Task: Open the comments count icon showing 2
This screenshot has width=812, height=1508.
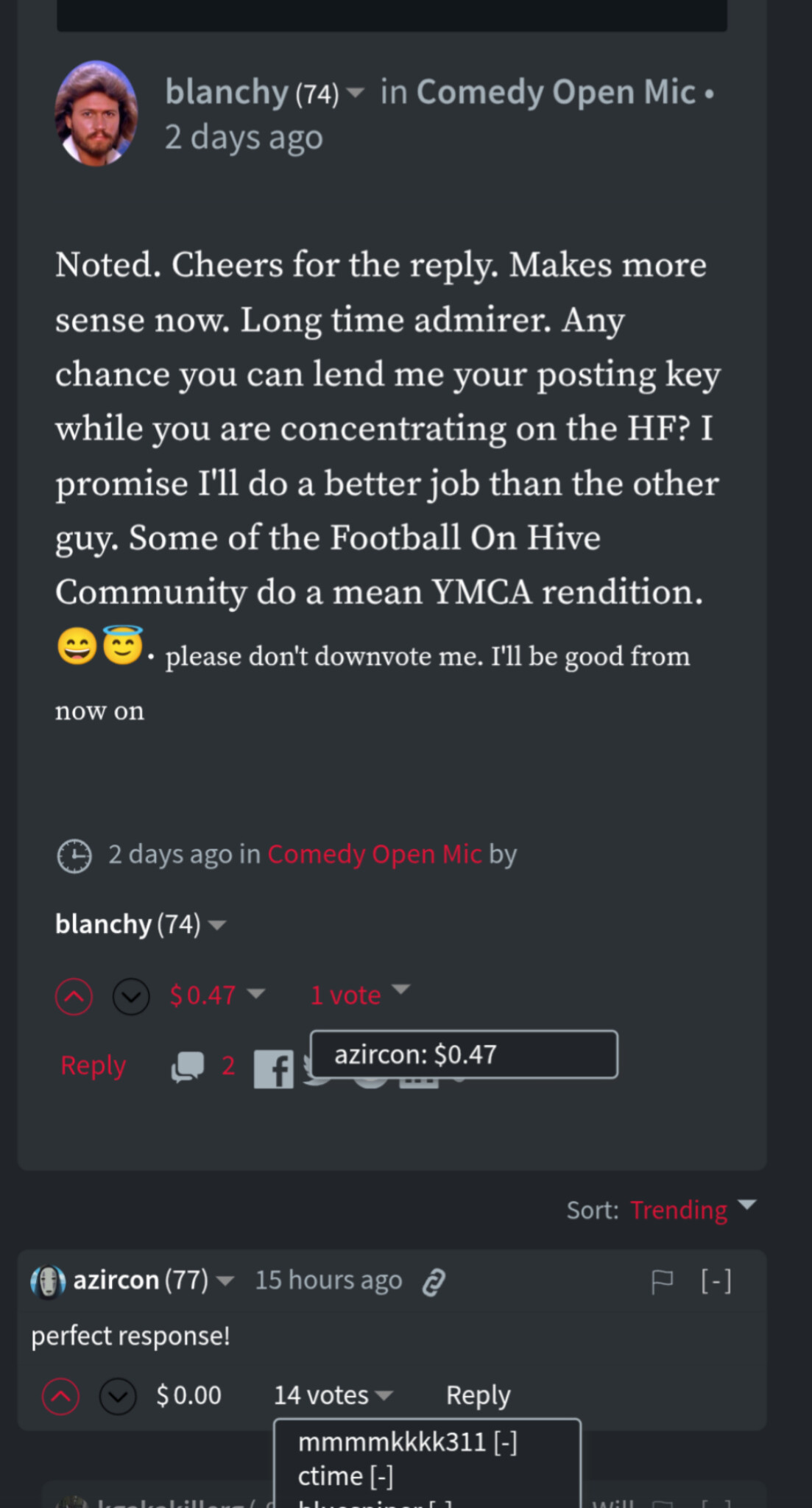Action: pos(188,1065)
